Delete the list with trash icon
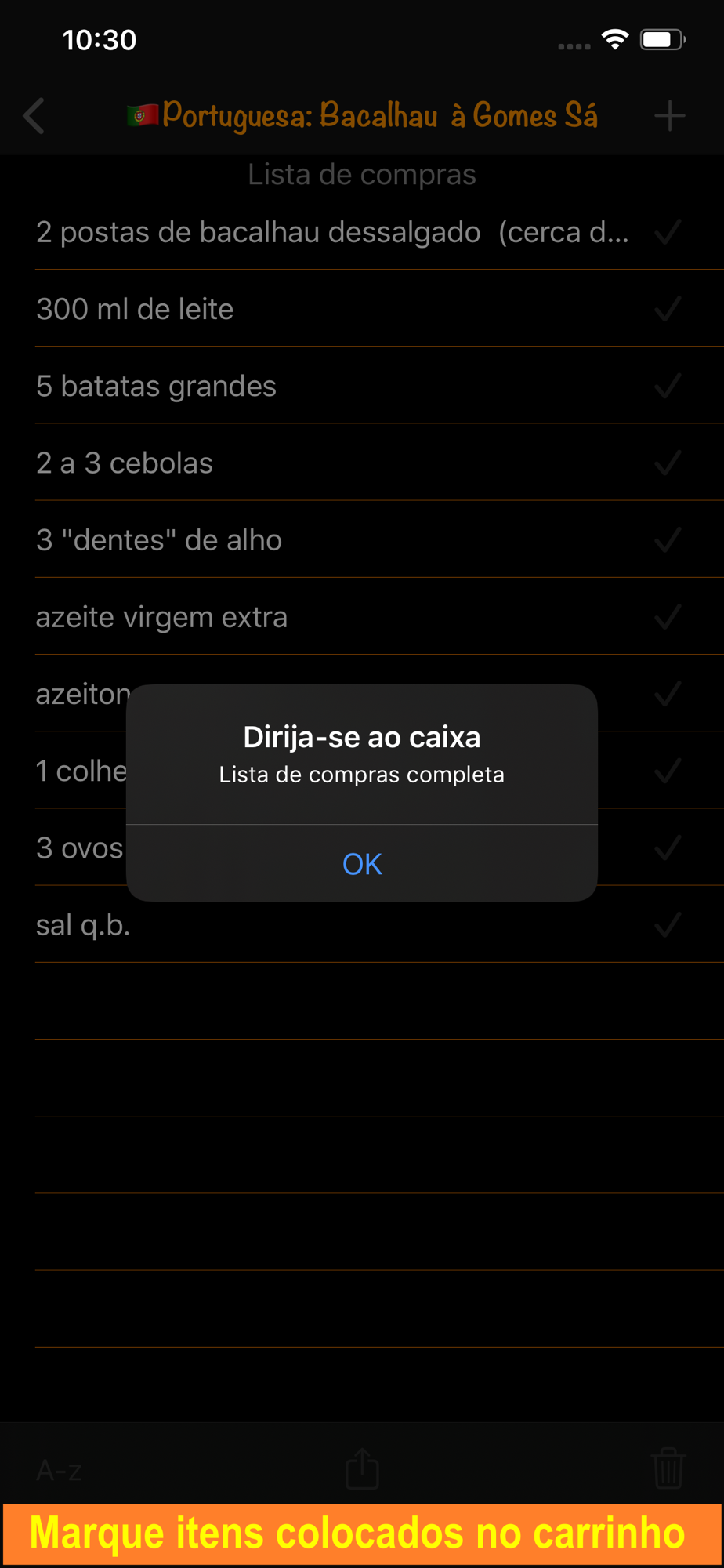 [x=668, y=1468]
